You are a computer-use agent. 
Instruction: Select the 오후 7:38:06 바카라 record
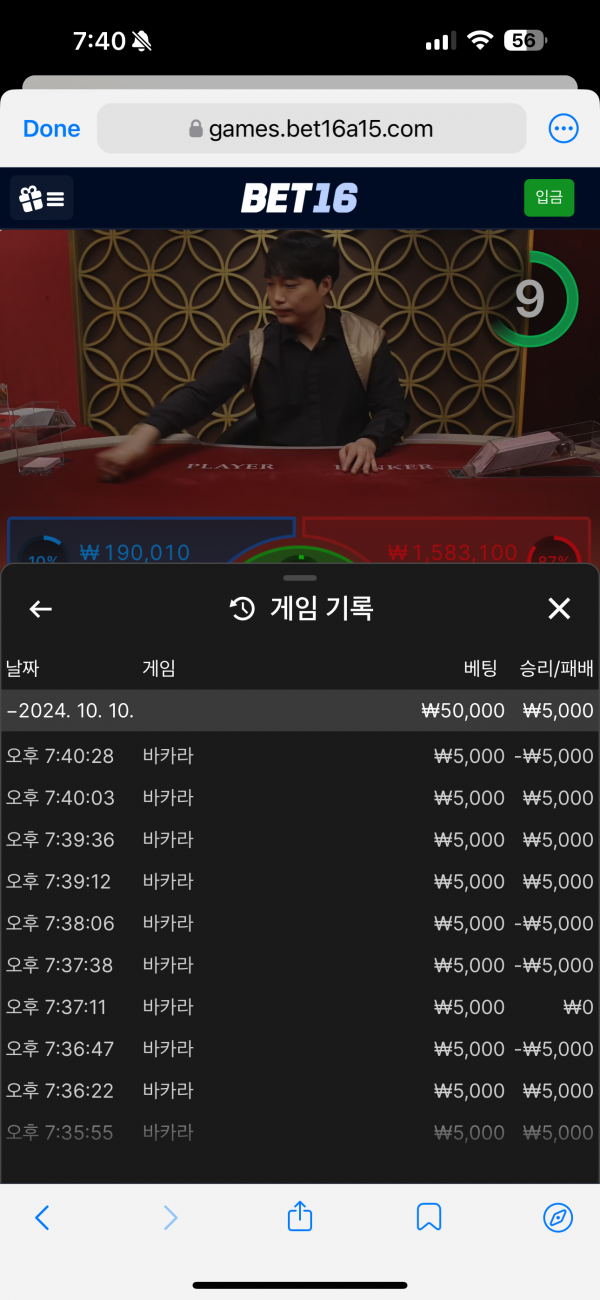click(300, 924)
